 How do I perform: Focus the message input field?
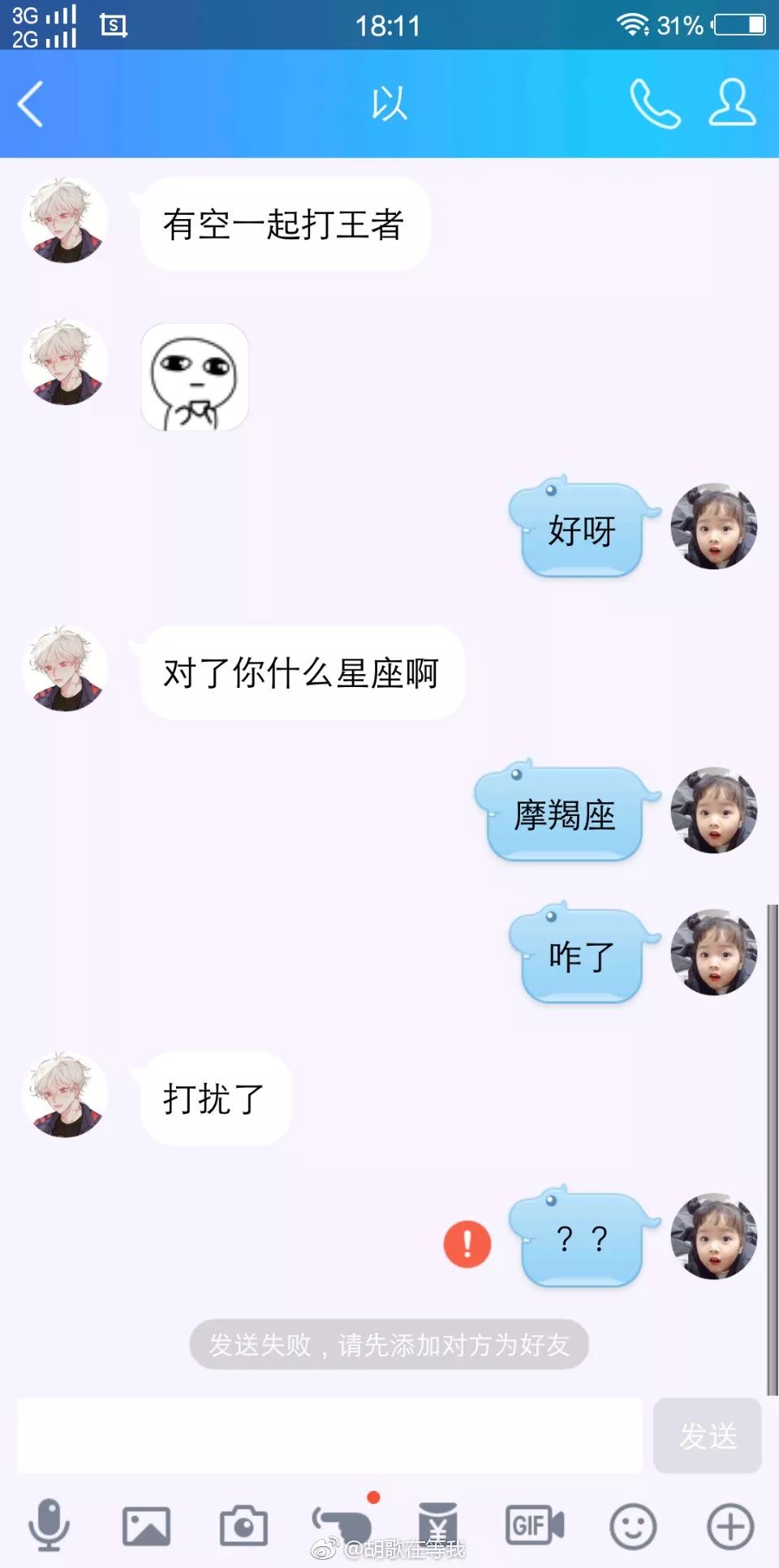pyautogui.click(x=329, y=1436)
